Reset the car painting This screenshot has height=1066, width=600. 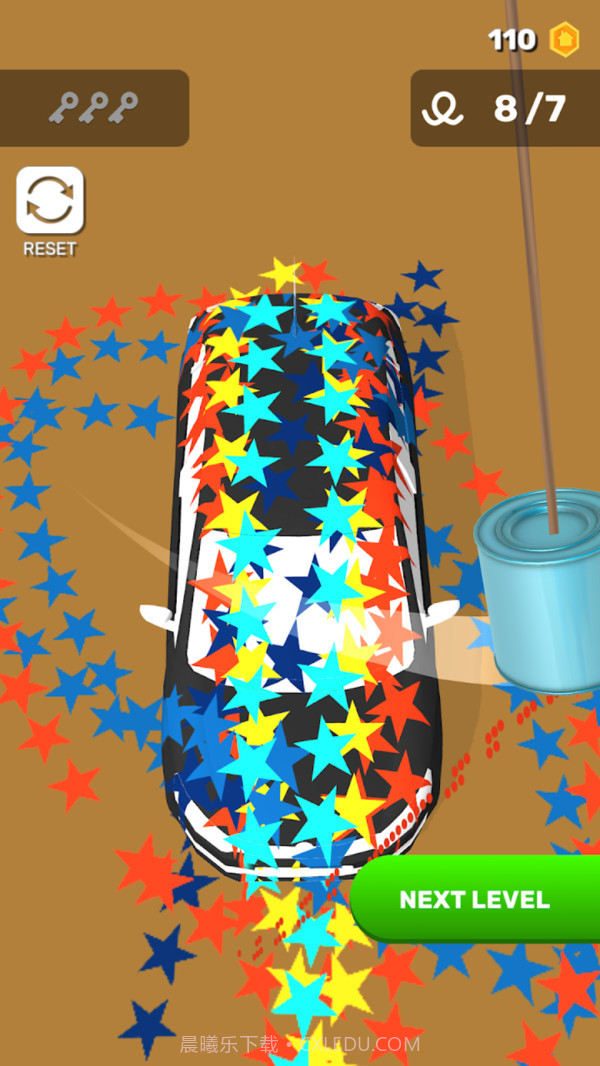coord(50,201)
